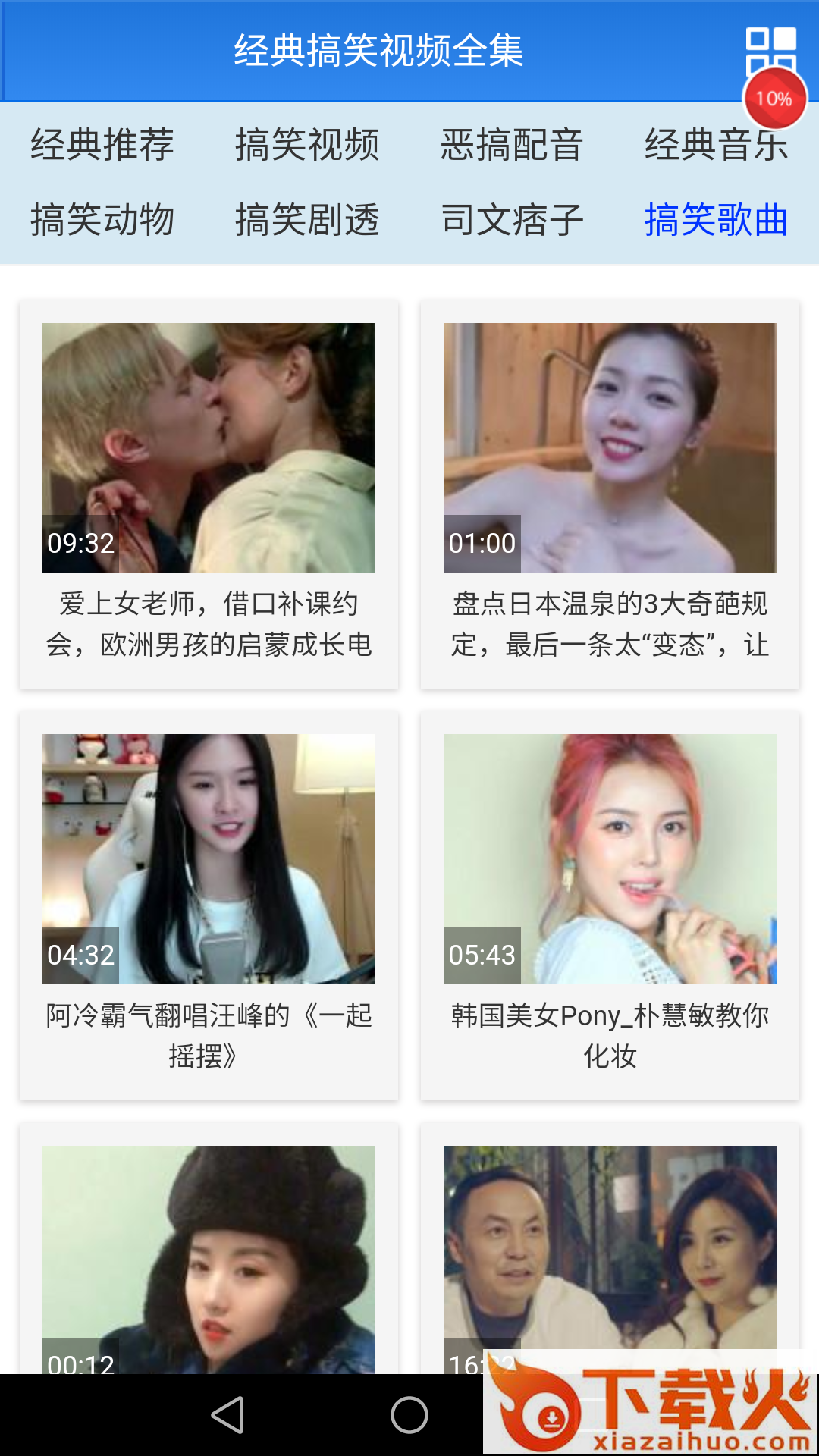Viewport: 819px width, 1456px height.
Task: Select the 搞笑动物 category
Action: [102, 221]
